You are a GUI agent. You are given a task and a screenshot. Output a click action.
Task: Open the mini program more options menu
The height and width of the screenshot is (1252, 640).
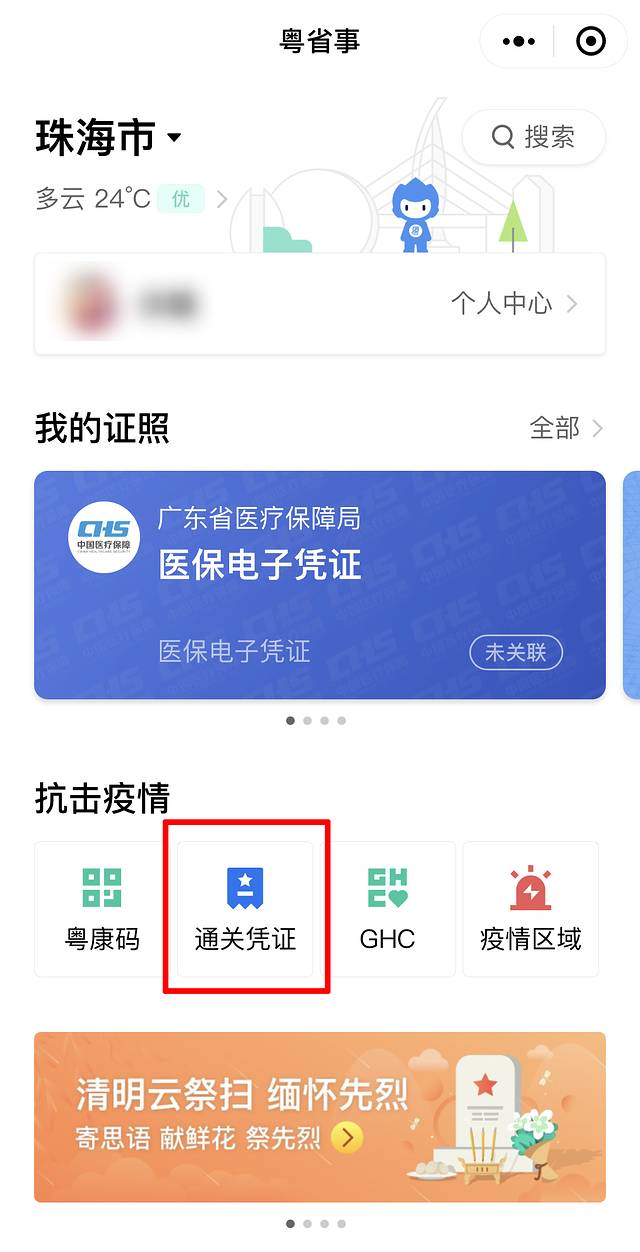click(518, 41)
